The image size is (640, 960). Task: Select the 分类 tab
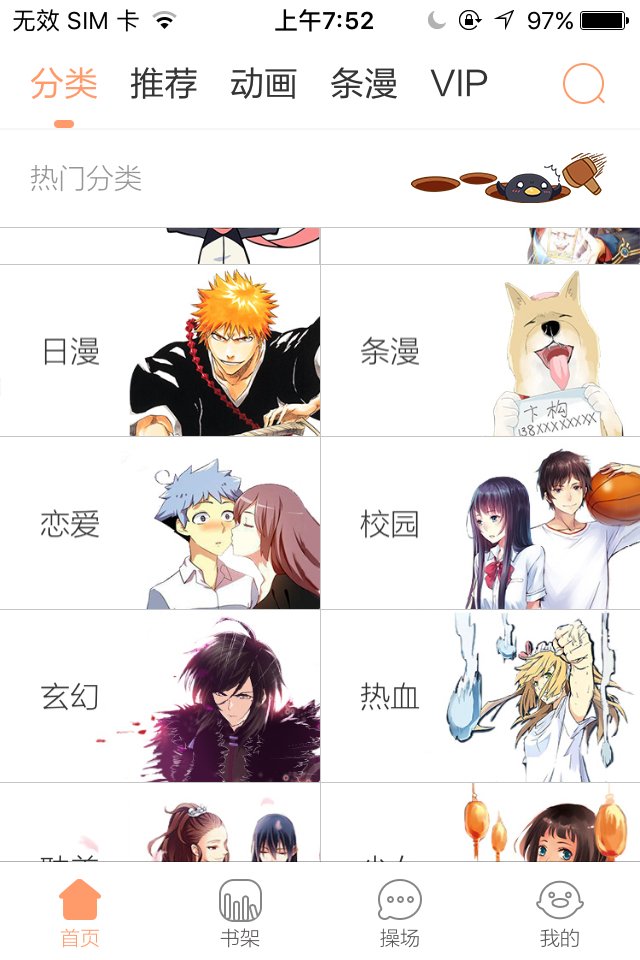(64, 84)
